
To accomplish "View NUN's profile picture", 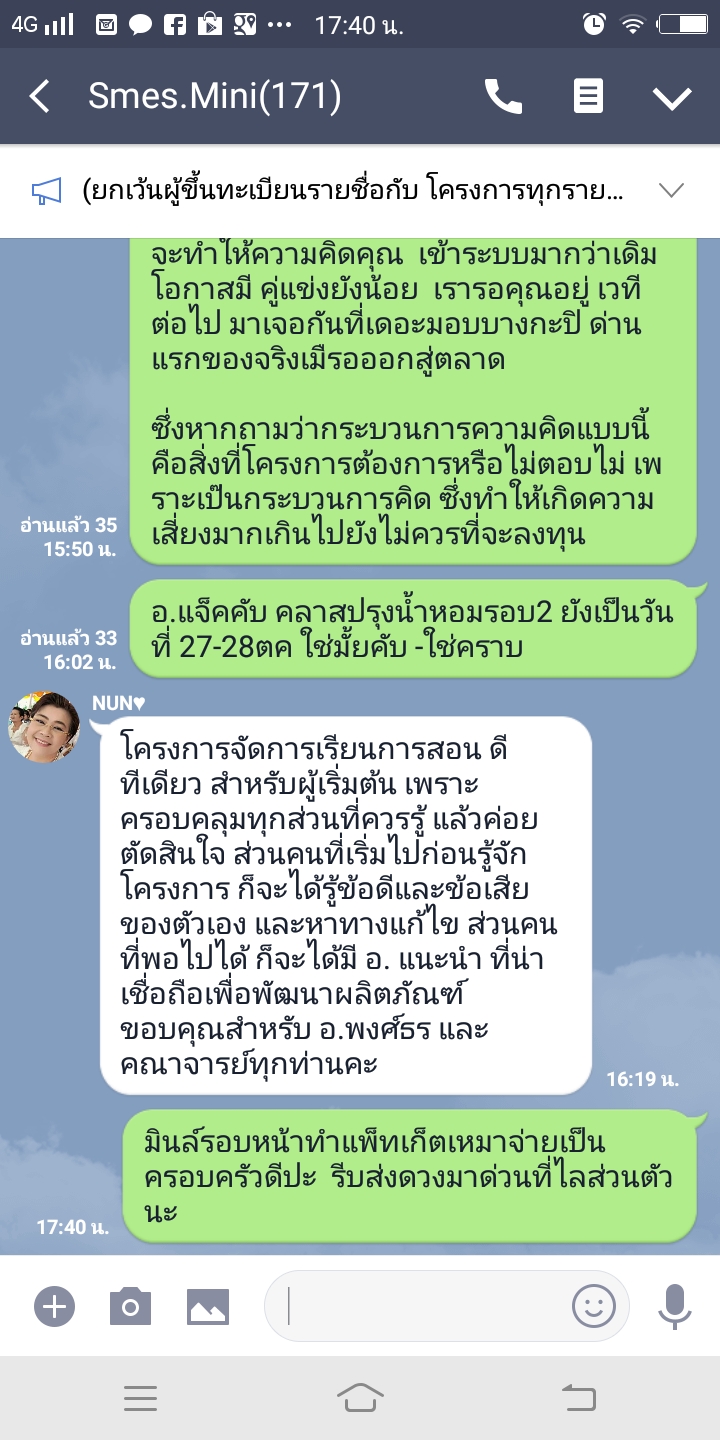I will click(43, 727).
